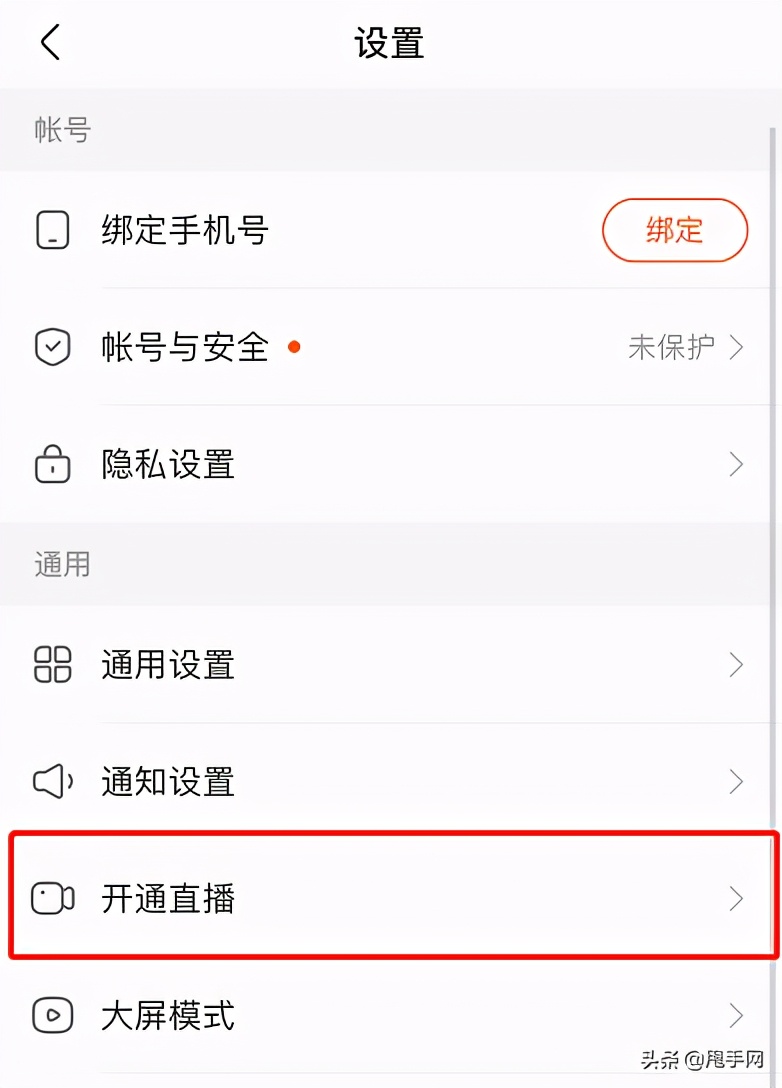Expand the 大屏模式 option
The height and width of the screenshot is (1088, 782).
(390, 1015)
